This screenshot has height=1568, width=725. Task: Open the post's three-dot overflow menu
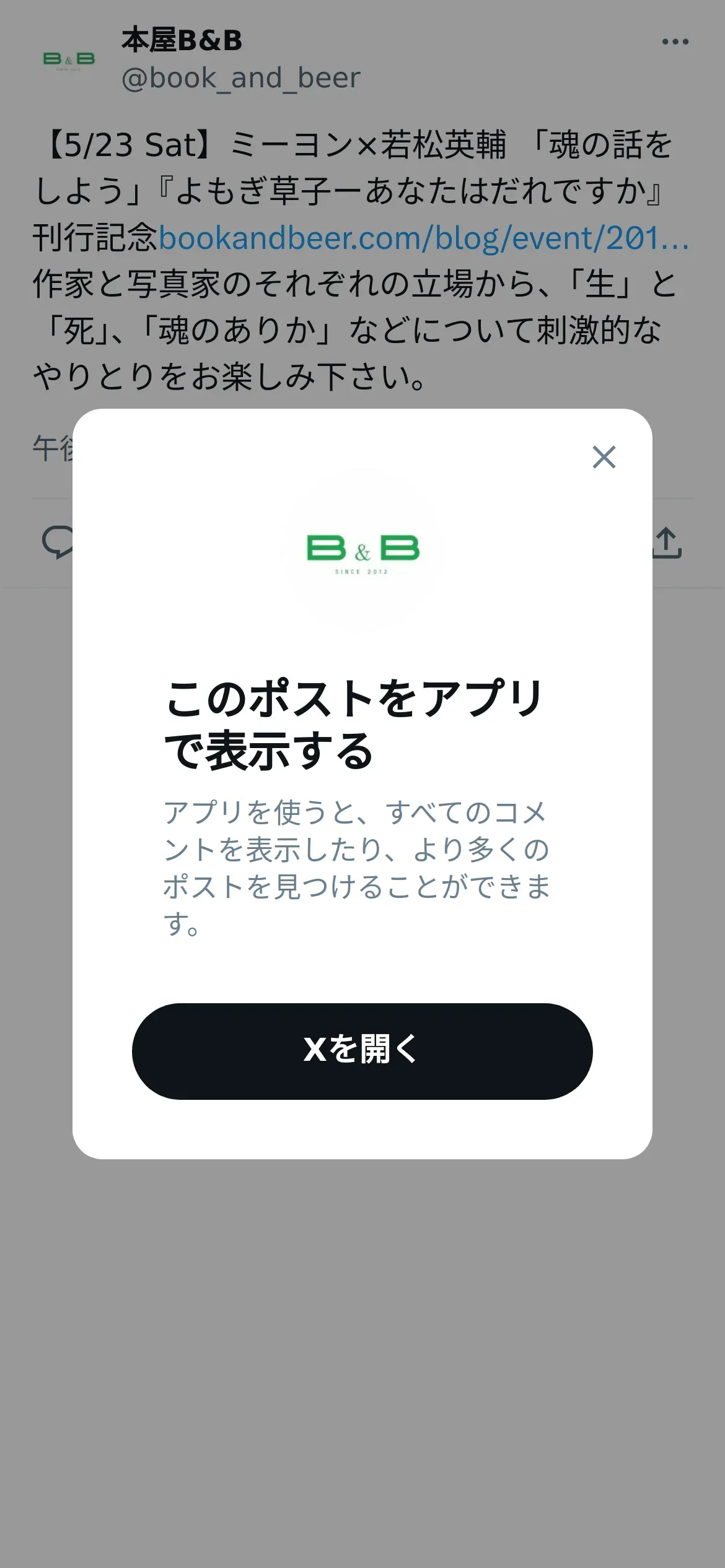[675, 41]
